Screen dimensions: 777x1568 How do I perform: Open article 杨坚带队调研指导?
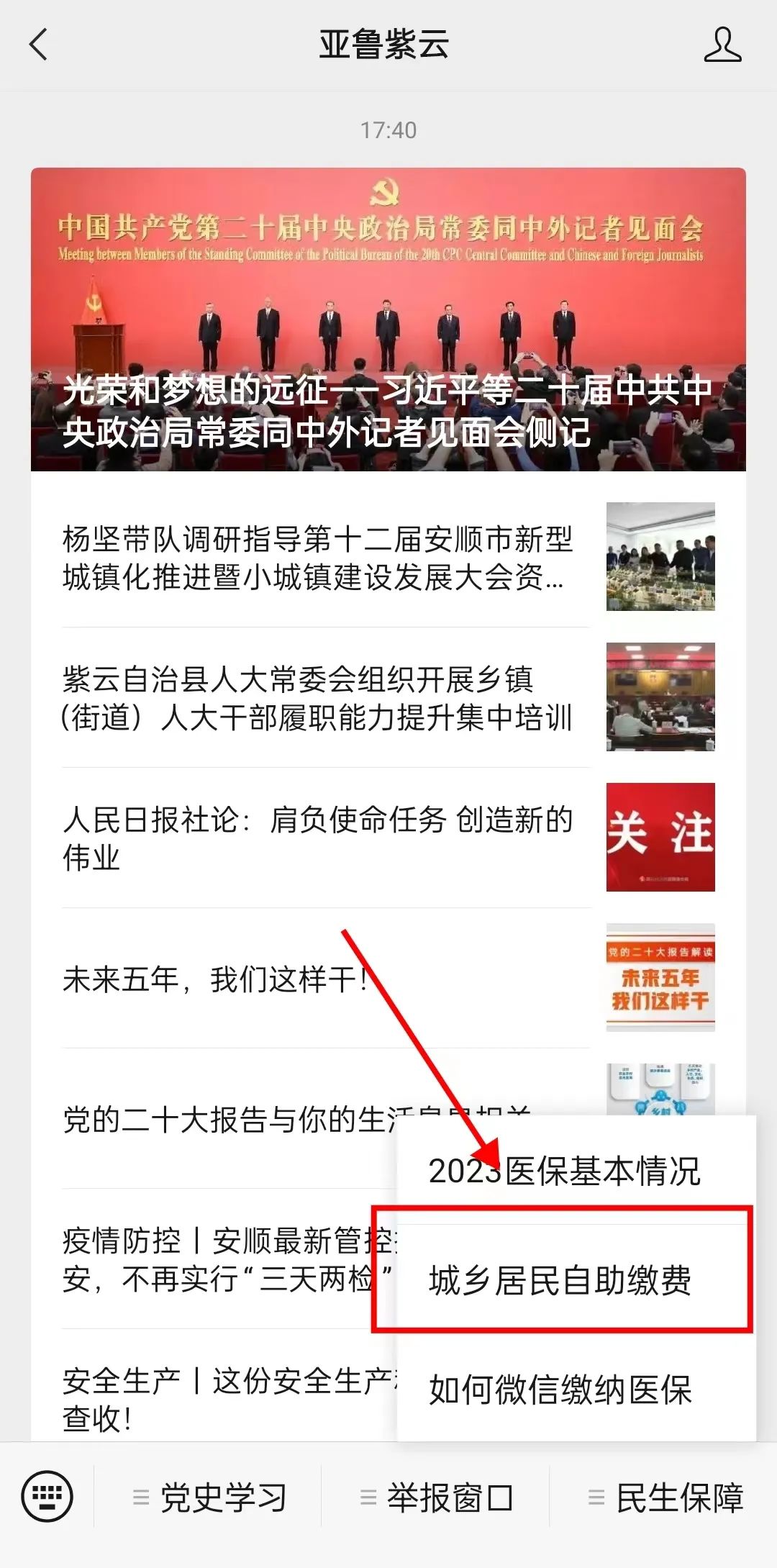[x=317, y=558]
